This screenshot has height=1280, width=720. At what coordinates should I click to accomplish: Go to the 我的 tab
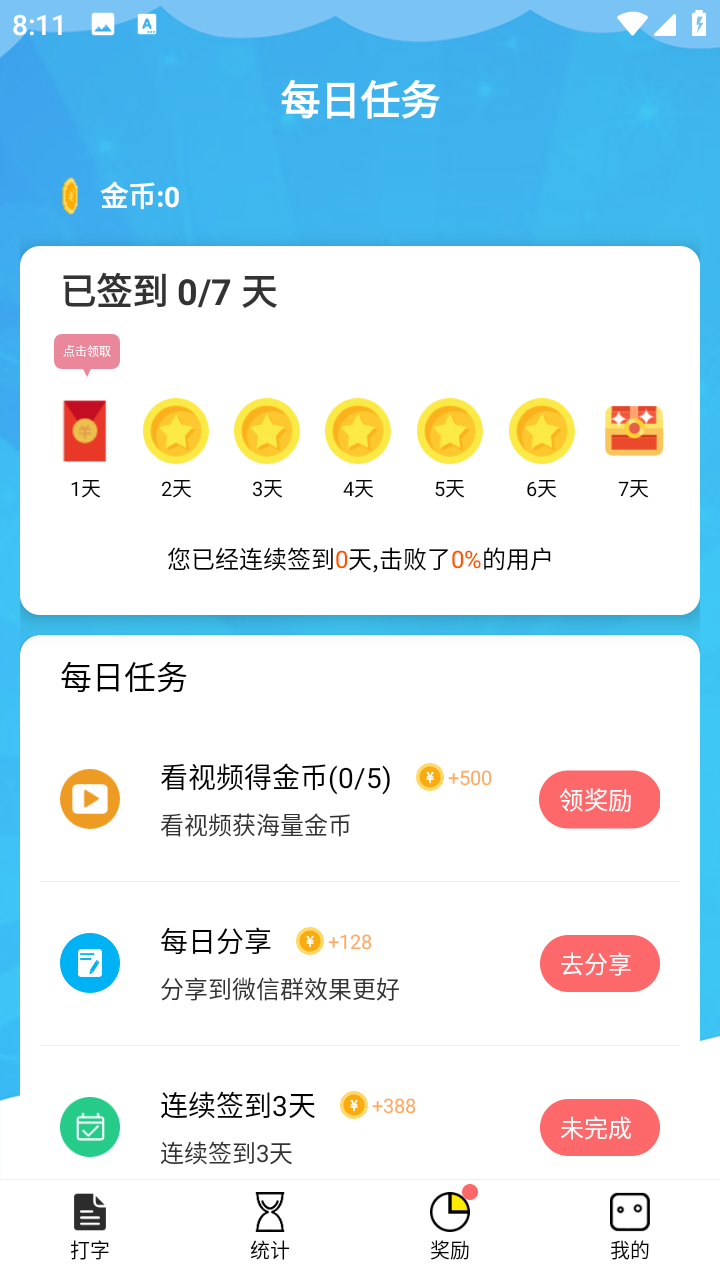click(630, 1226)
